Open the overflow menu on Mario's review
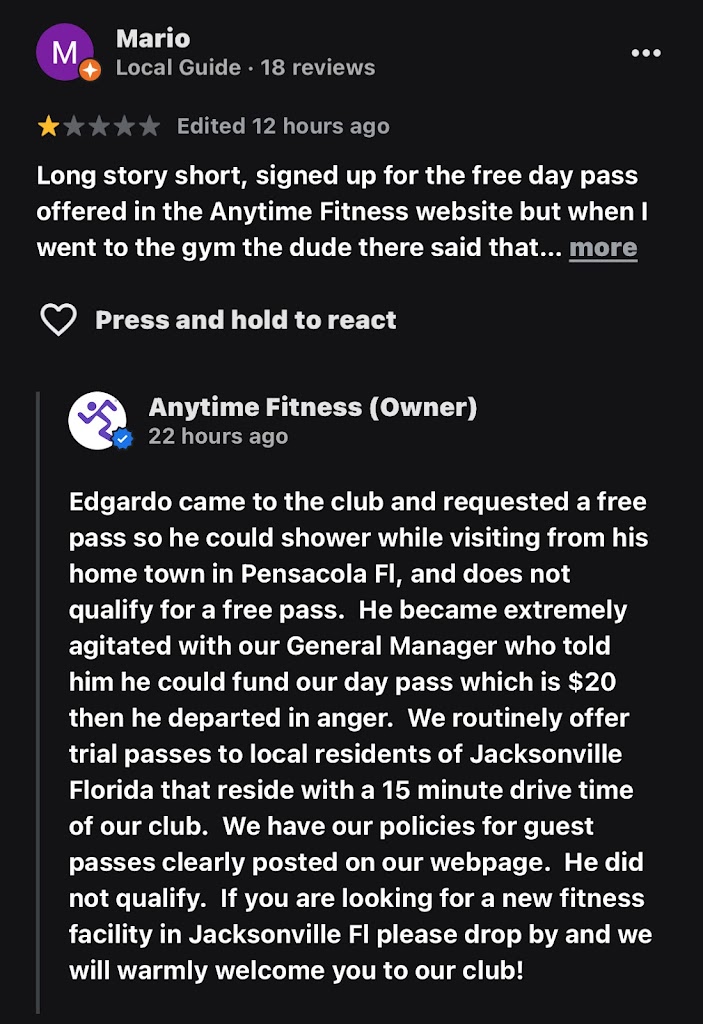The height and width of the screenshot is (1024, 703). (x=646, y=53)
